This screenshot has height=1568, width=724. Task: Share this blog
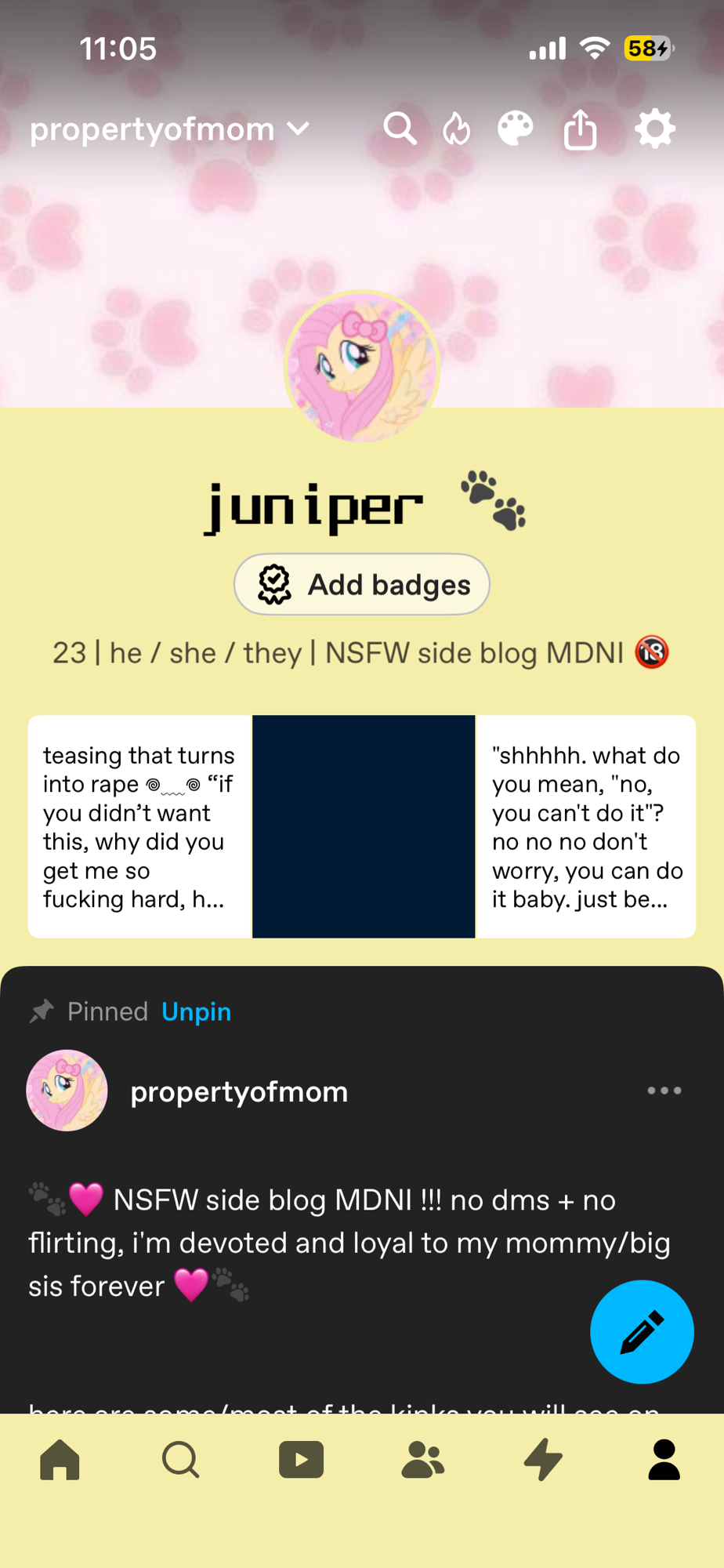point(580,129)
